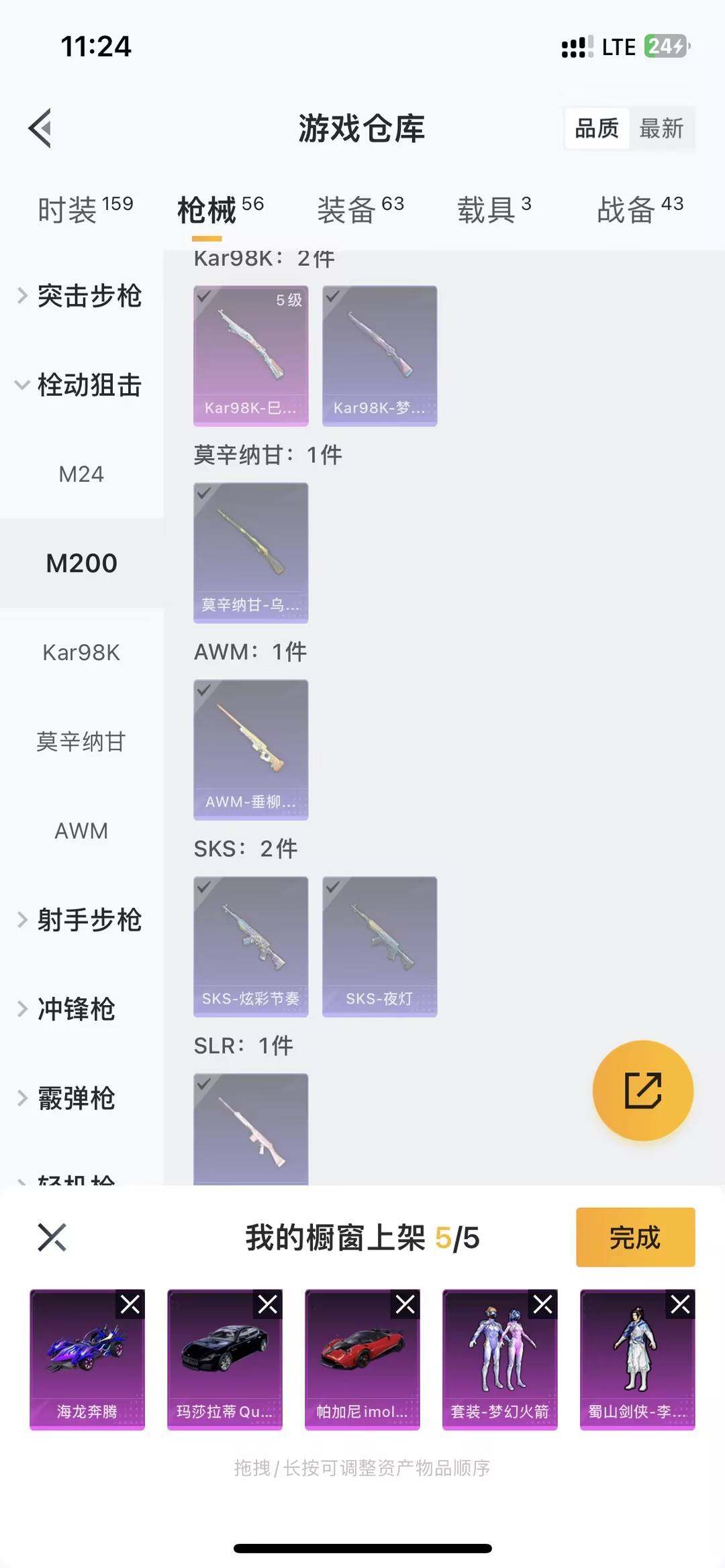Enable the 品质 sorting toggle
Viewport: 725px width, 1568px height.
pyautogui.click(x=597, y=129)
